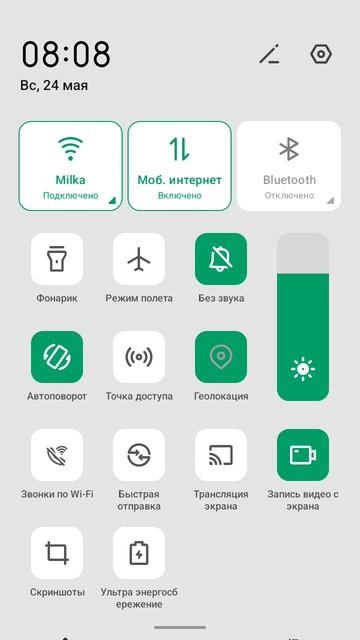Start Трансляция экрана screen cast

(x=221, y=455)
